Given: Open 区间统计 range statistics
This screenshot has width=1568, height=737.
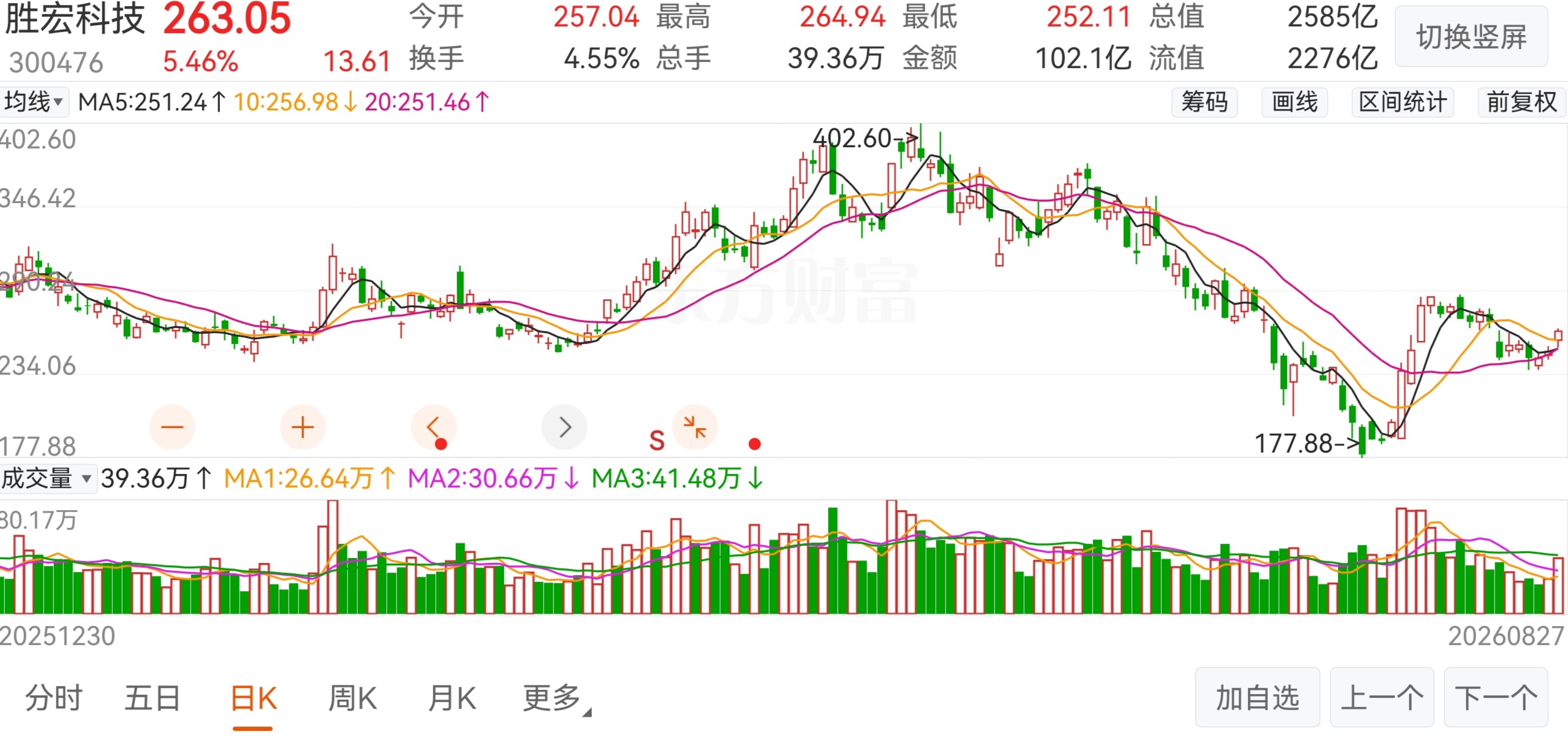Looking at the screenshot, I should (1403, 102).
